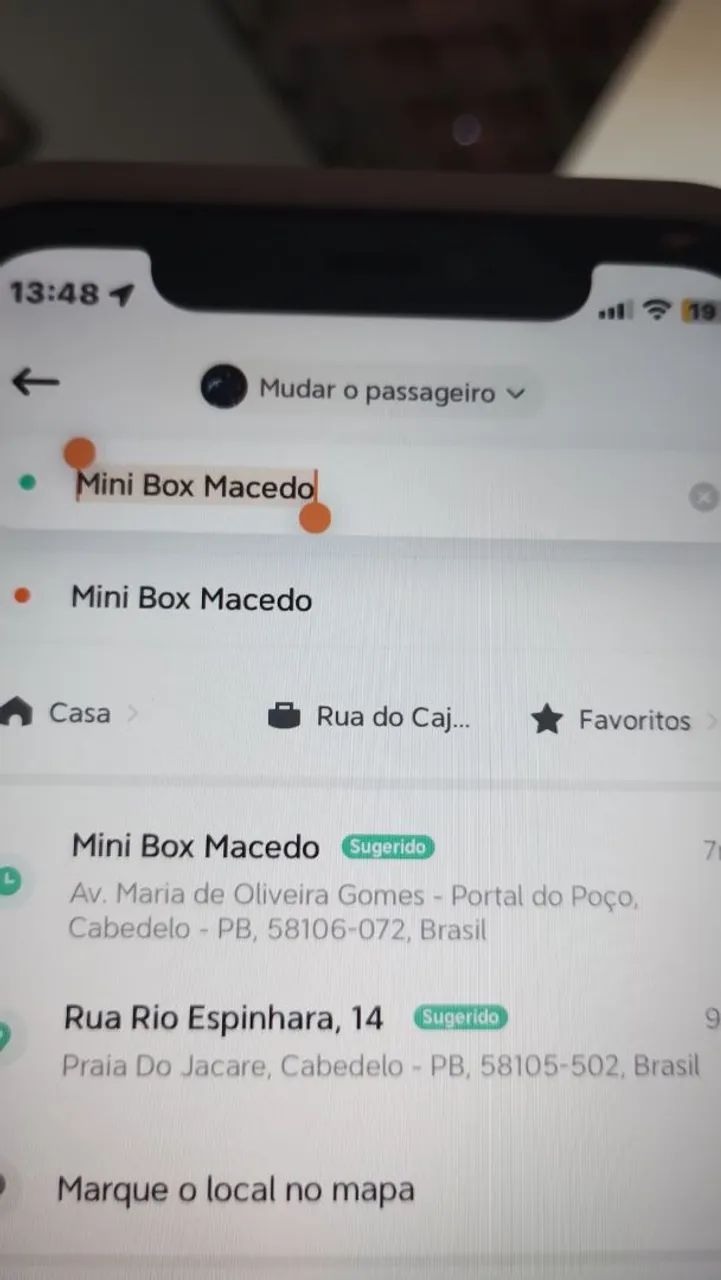Tap the Sugerido badge on Mini Box Macedo
Screen dimensions: 721x1280
(388, 847)
